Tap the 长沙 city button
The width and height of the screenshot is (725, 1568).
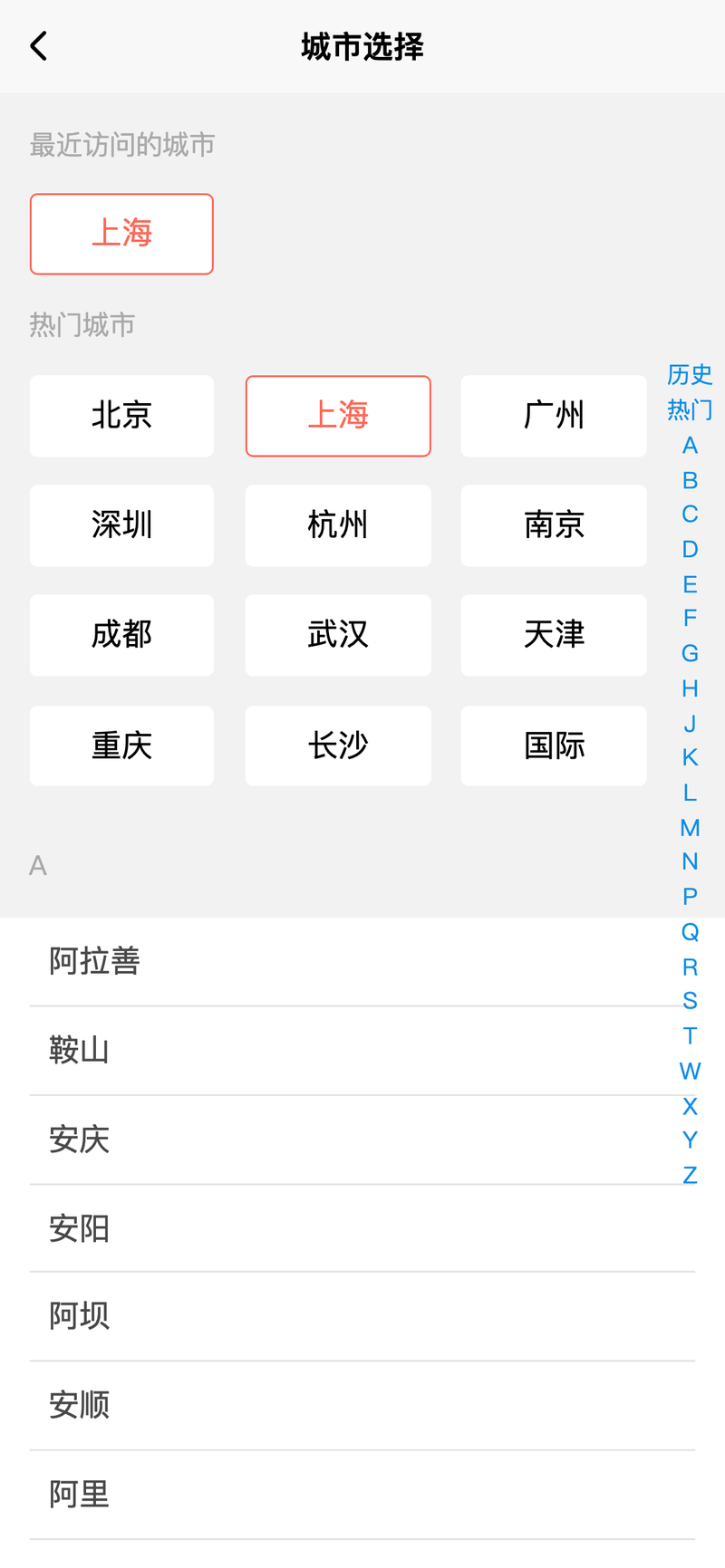338,746
